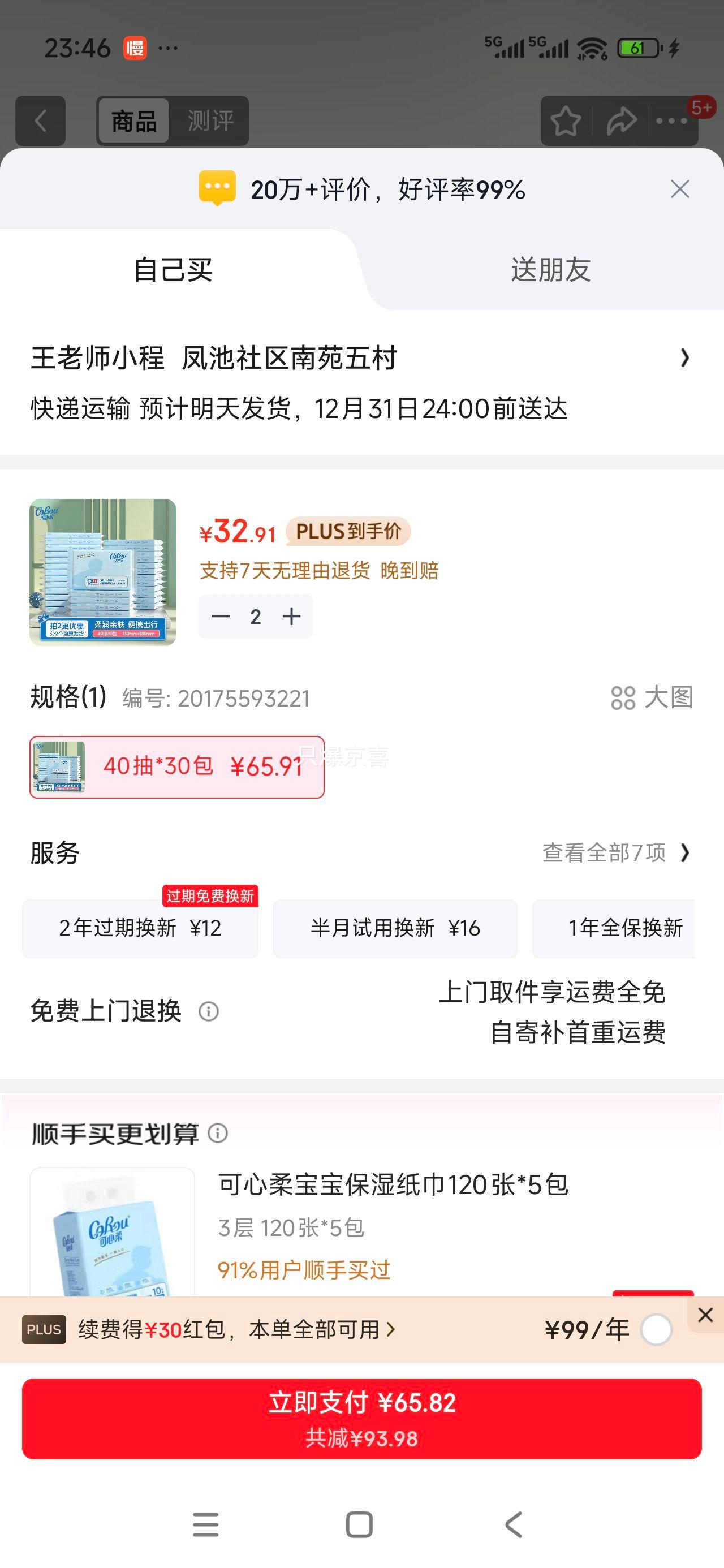This screenshot has width=724, height=1568.
Task: Tap the 大图 grid icon to view large images
Action: tap(622, 698)
